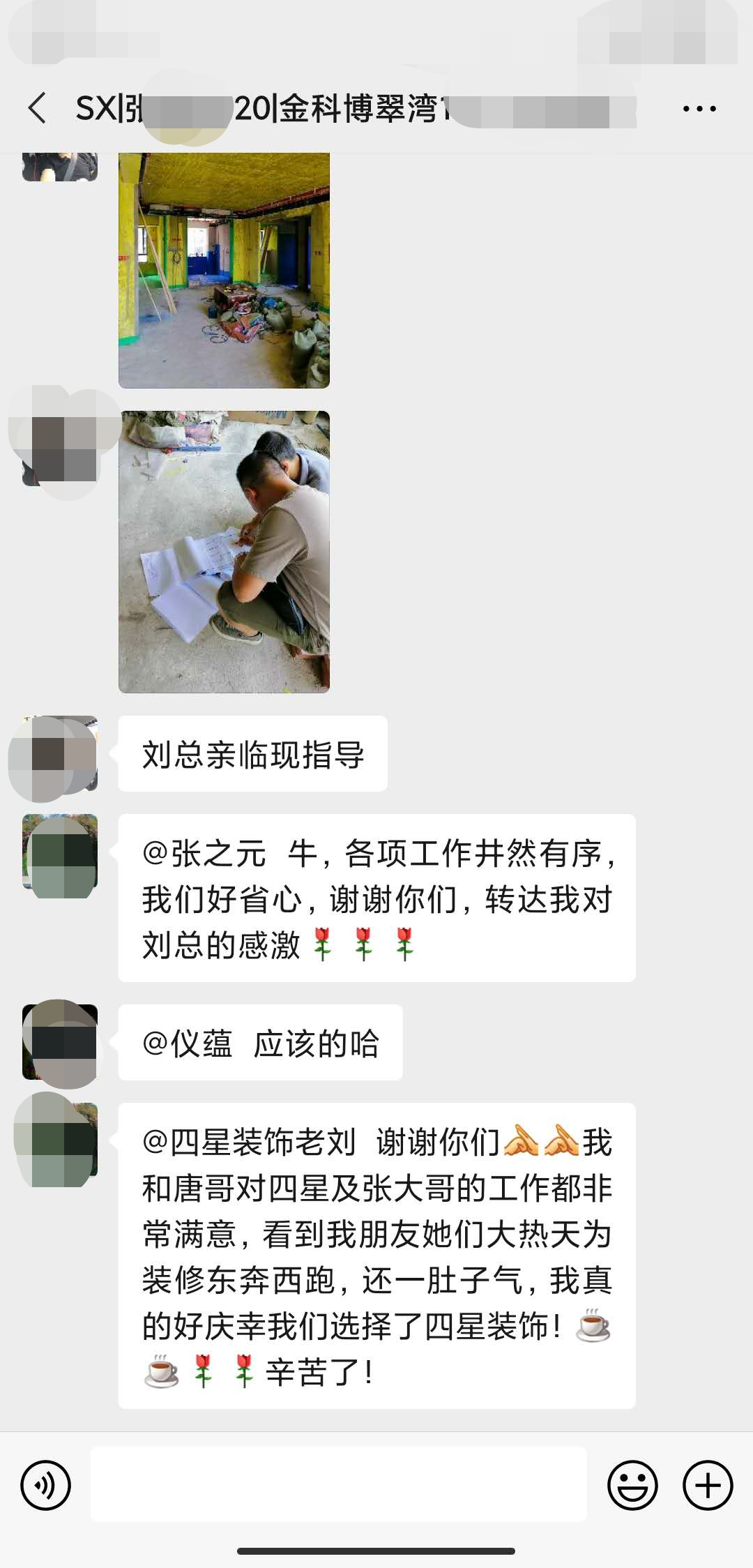Open avatar beside 刘总亲临现指导 message
Viewport: 753px width, 1568px height.
click(x=60, y=754)
